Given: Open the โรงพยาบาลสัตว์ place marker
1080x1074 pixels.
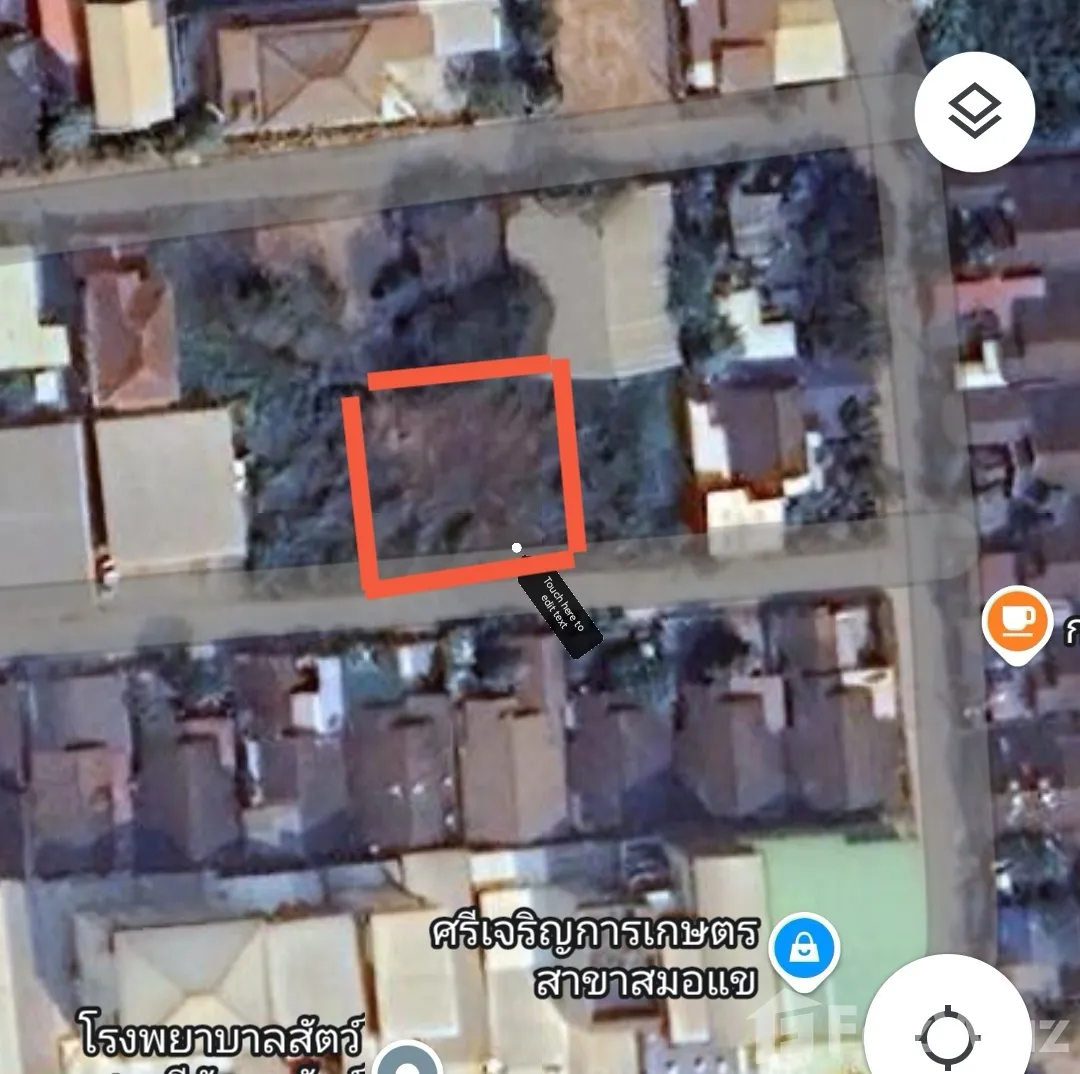Looking at the screenshot, I should click(x=408, y=1060).
